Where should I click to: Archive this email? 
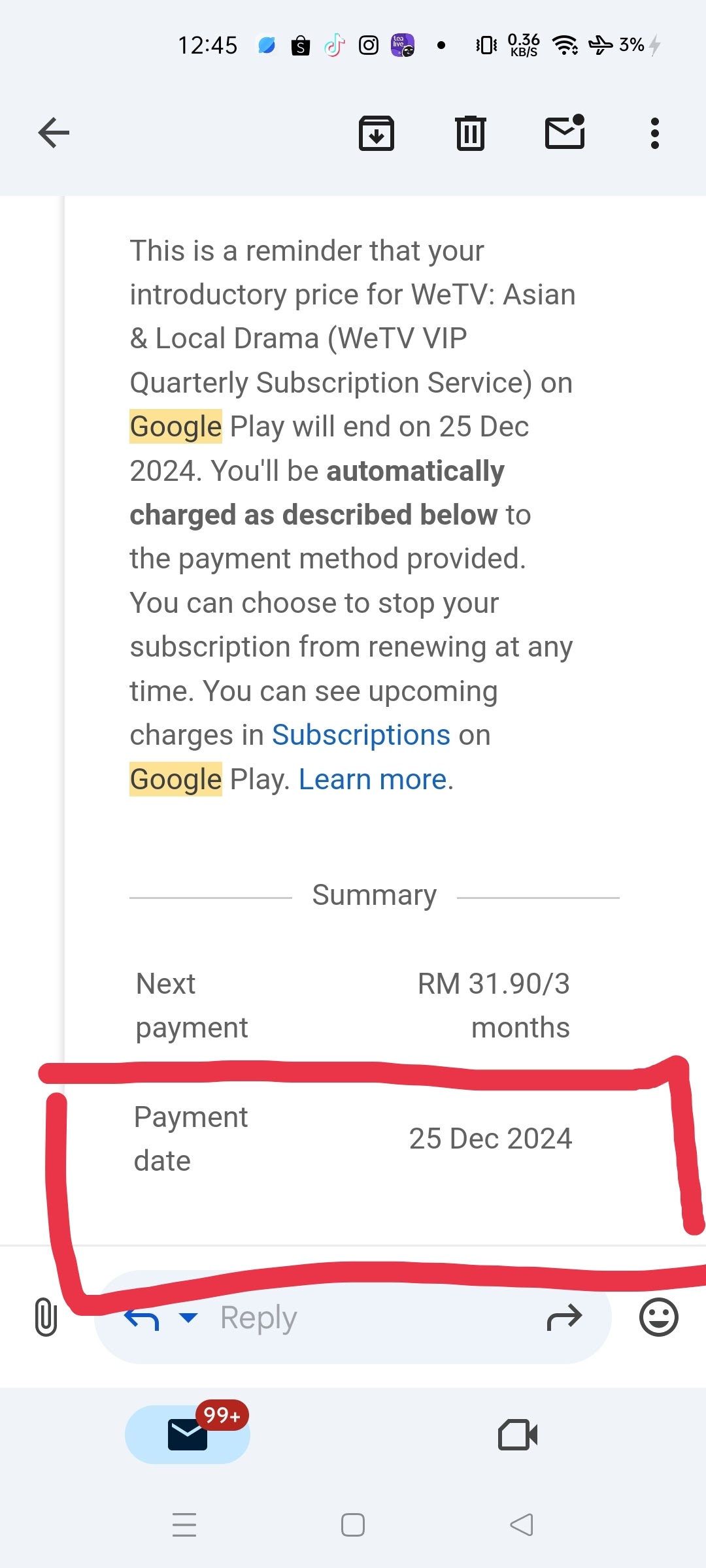[376, 133]
